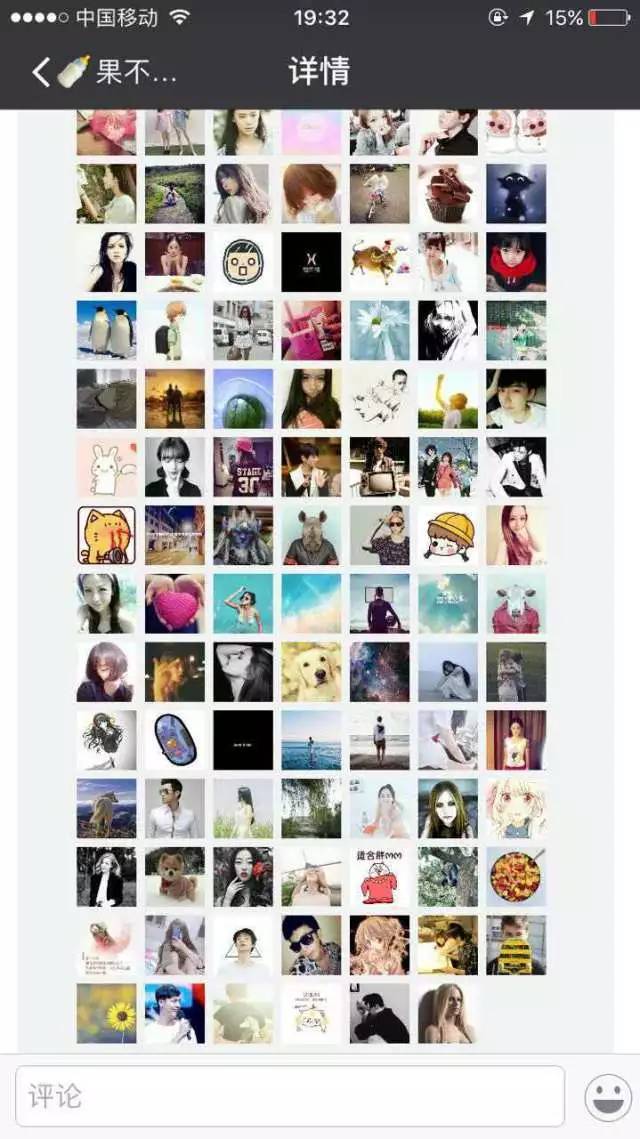Open the bull cartoon avatar
This screenshot has width=640, height=1139.
coord(379,262)
